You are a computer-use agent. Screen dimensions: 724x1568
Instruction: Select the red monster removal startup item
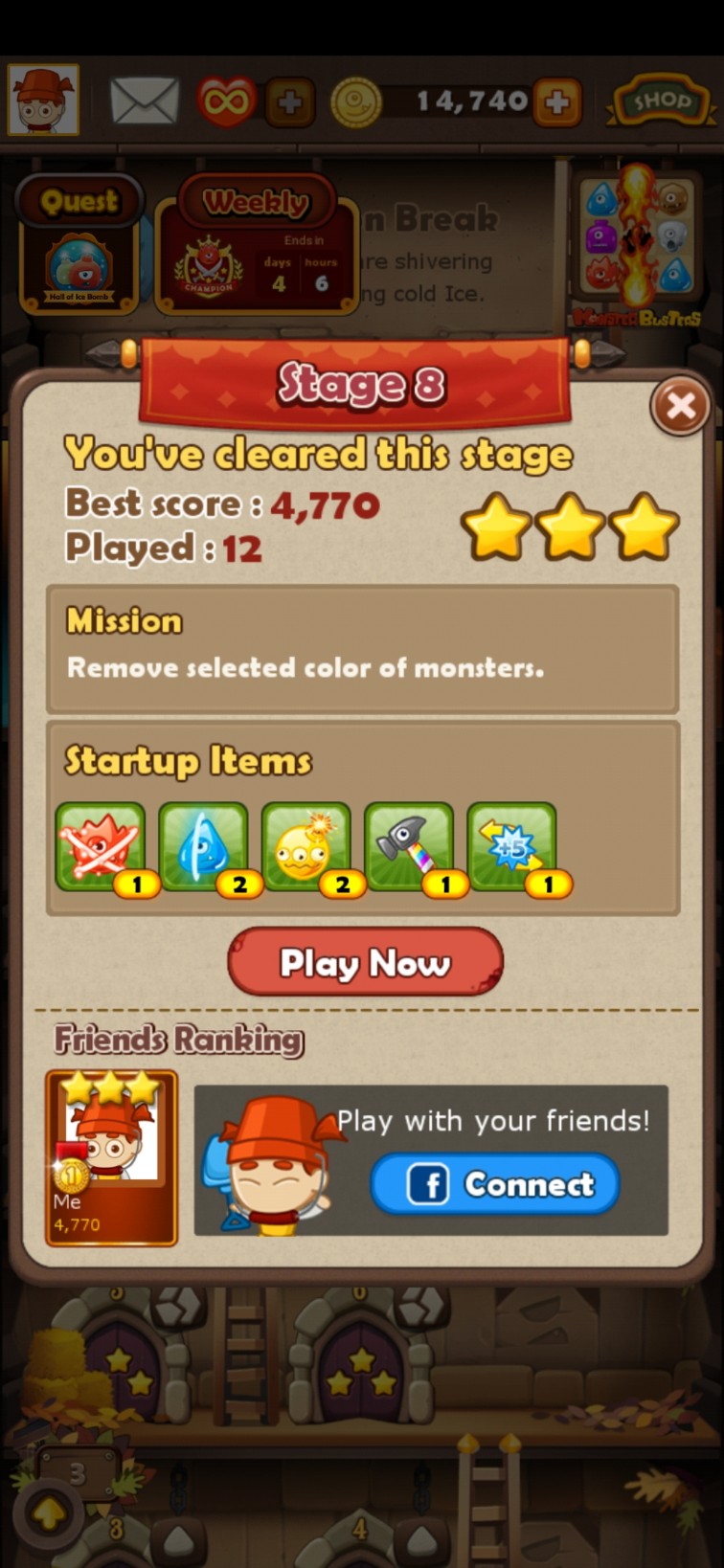click(x=101, y=847)
